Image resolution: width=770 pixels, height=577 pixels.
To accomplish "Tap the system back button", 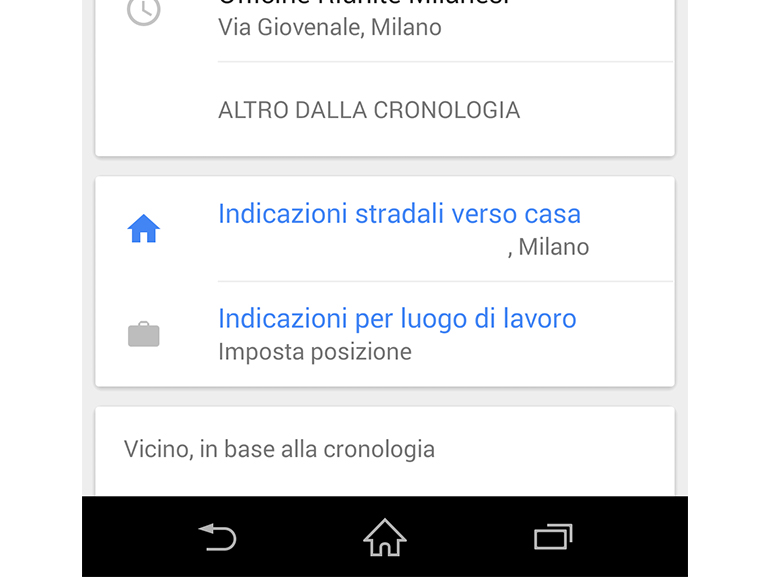I will pyautogui.click(x=217, y=538).
